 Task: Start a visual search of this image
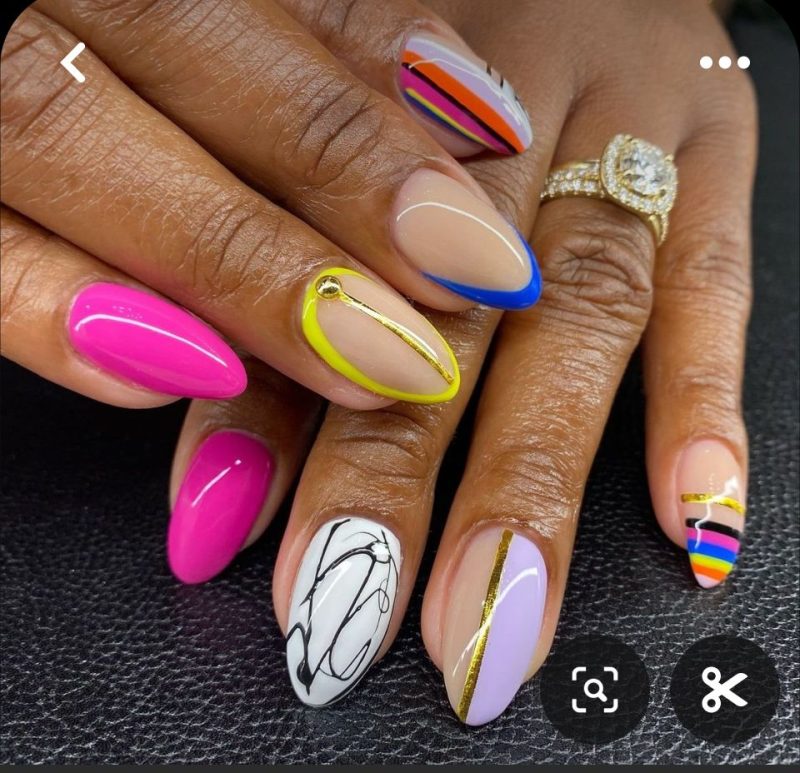pos(594,689)
